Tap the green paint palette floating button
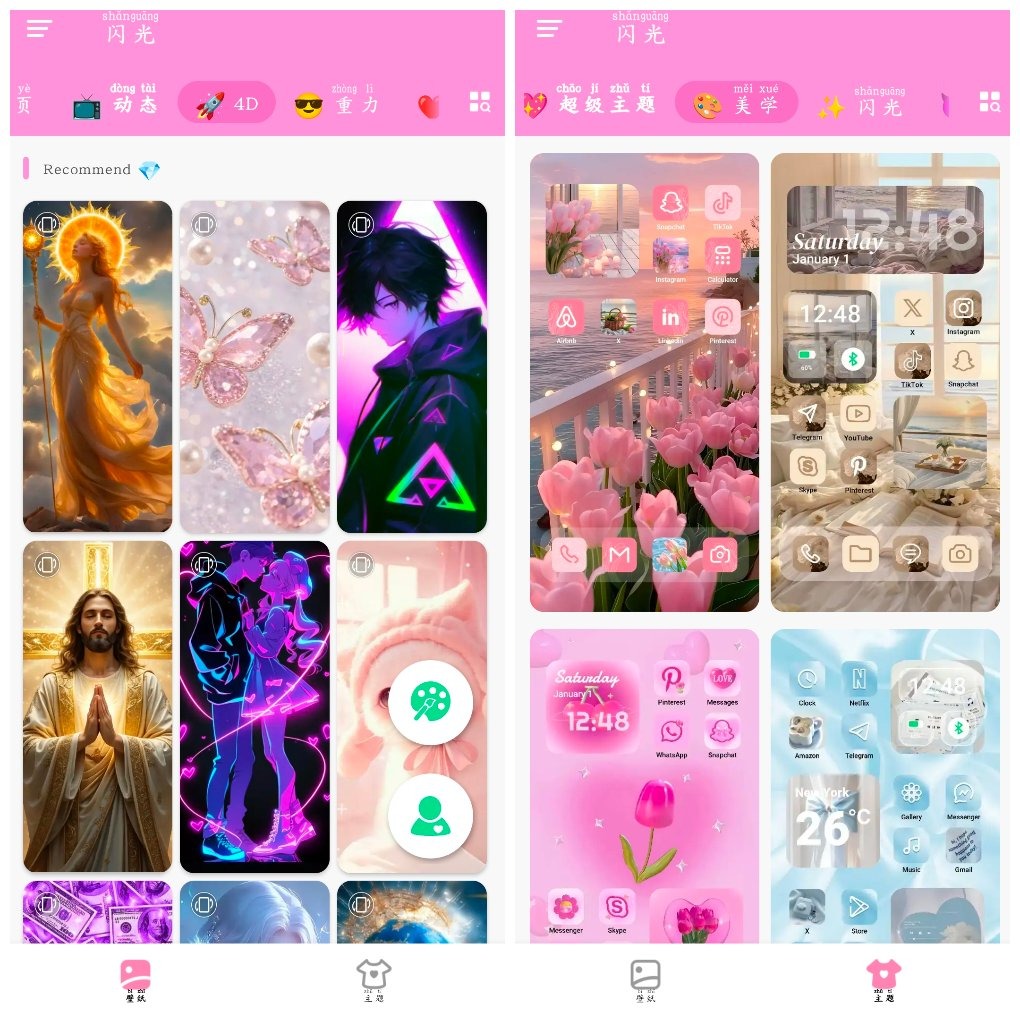Viewport: 1020px width, 1020px height. (431, 702)
